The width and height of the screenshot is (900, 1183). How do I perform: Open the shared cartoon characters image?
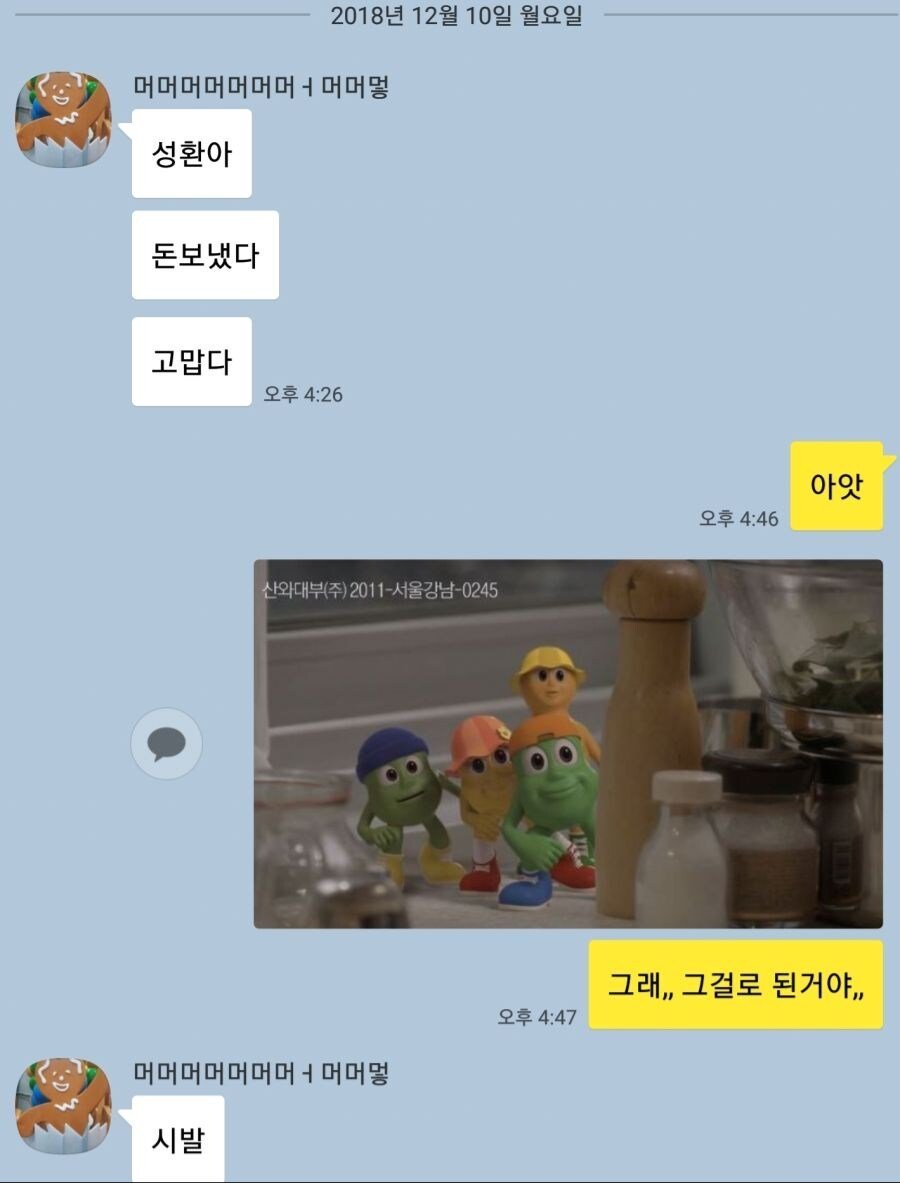pyautogui.click(x=568, y=743)
